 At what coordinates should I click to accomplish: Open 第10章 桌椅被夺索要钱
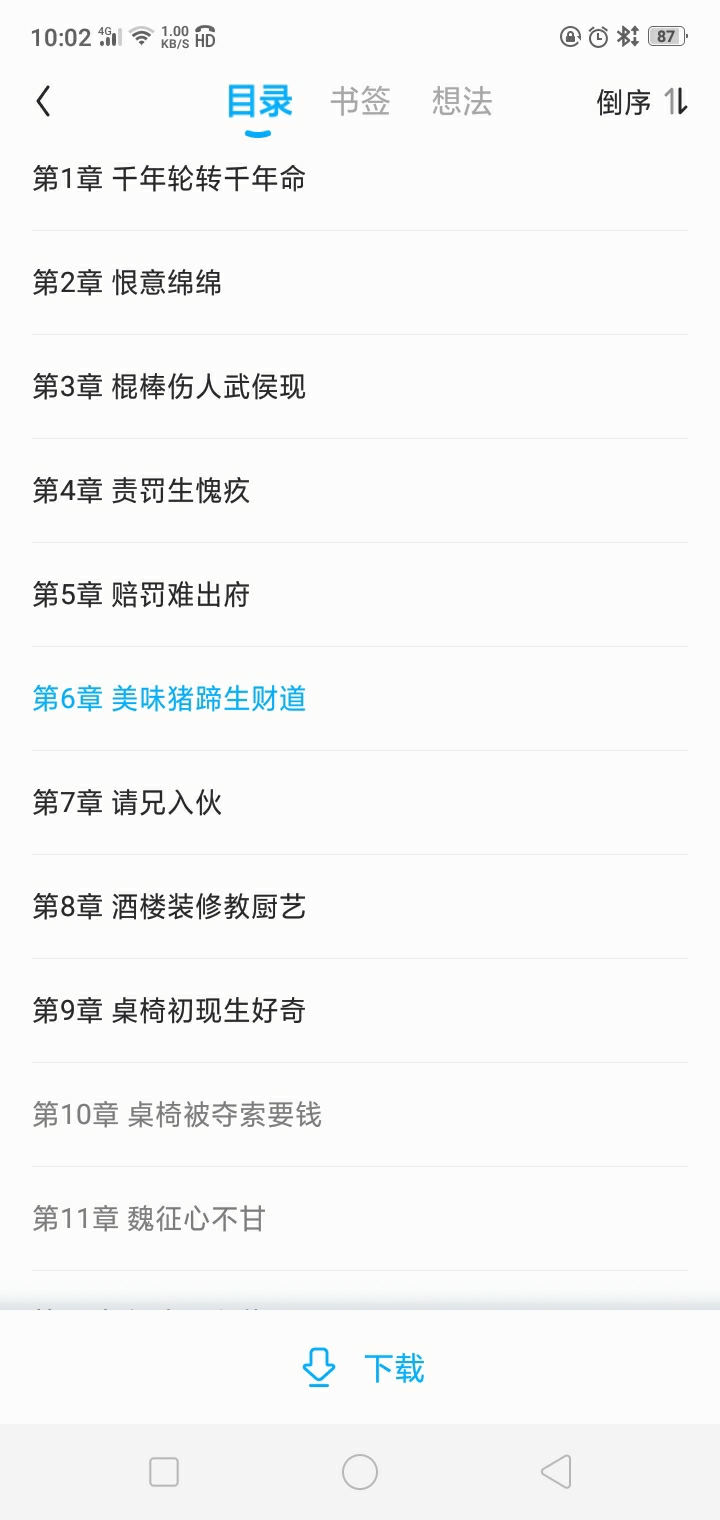[177, 1115]
